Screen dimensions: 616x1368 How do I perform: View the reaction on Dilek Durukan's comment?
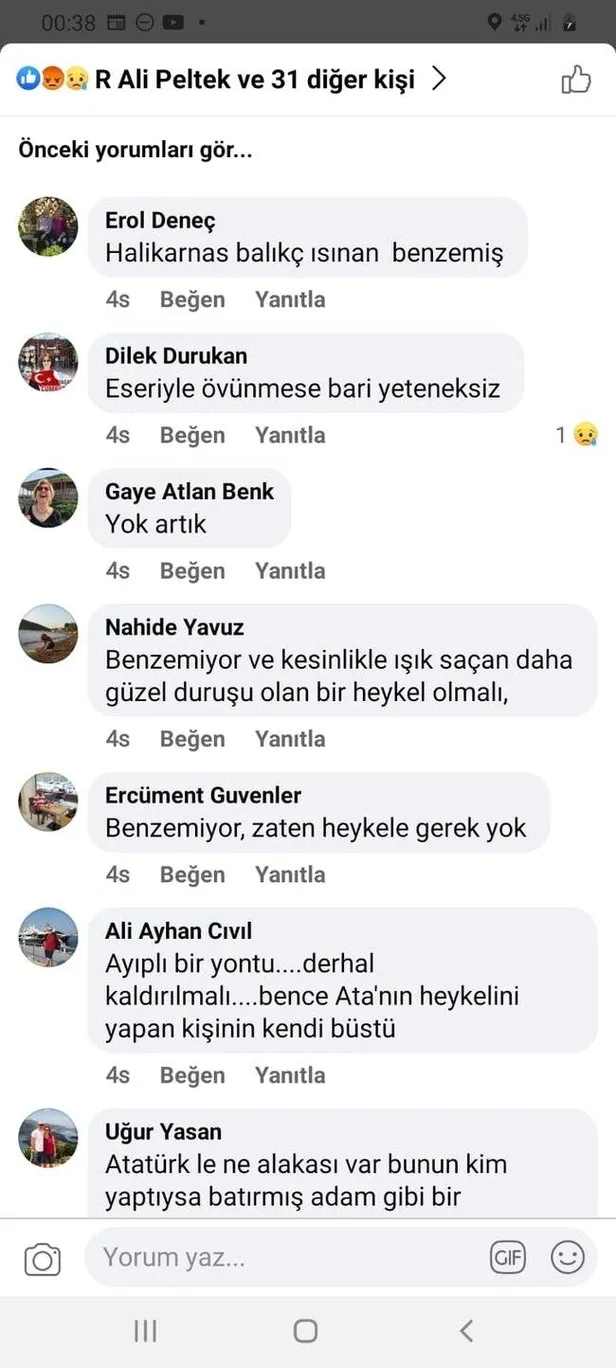577,435
